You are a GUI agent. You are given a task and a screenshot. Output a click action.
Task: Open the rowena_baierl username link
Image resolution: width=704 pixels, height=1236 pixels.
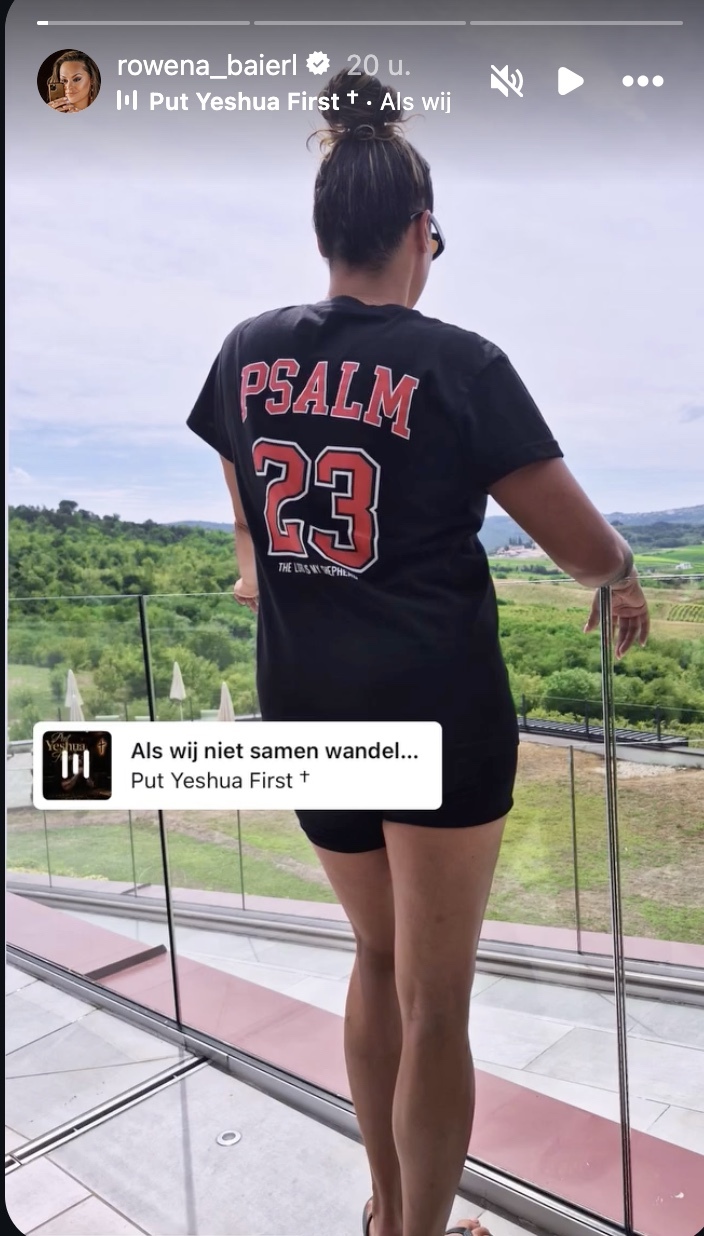point(208,65)
